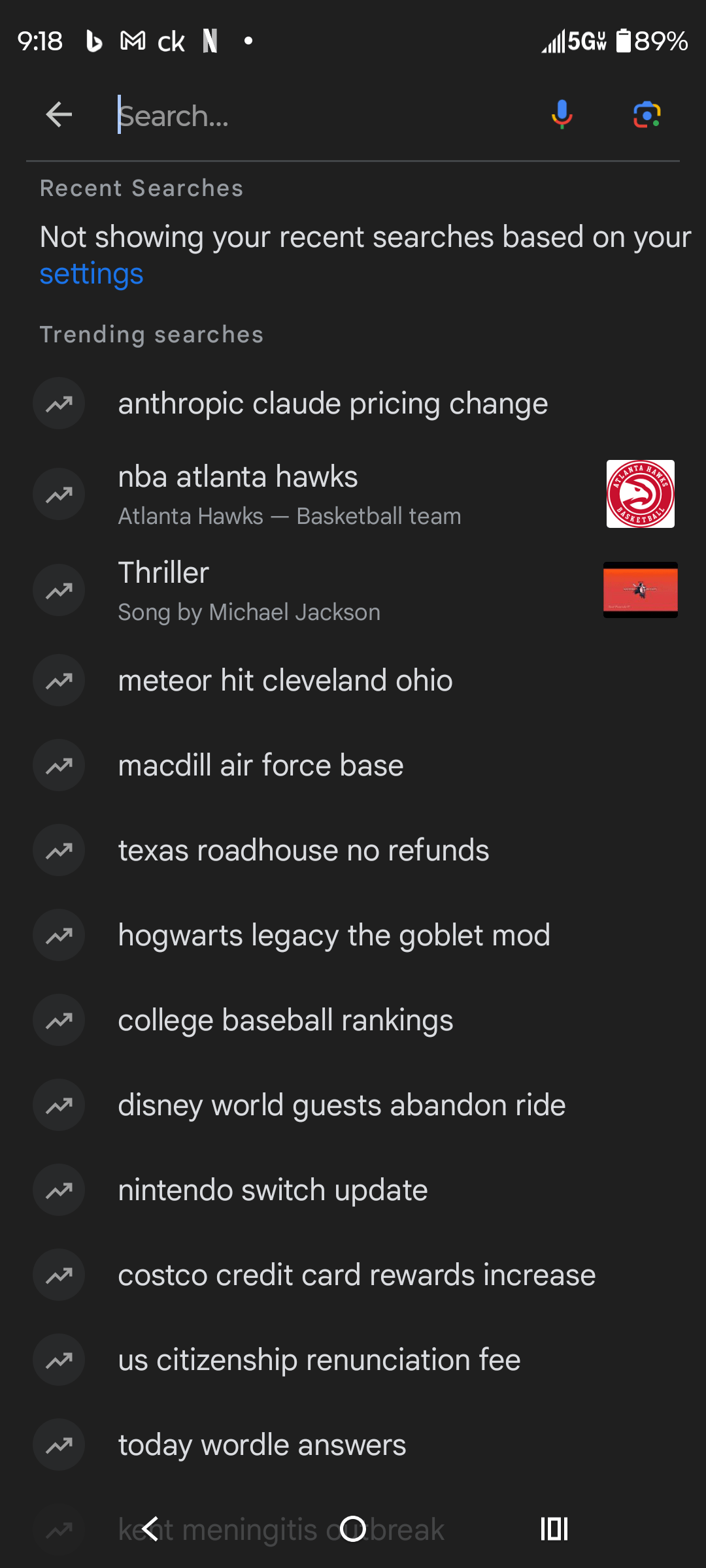Select texas roadhouse no refunds
Screen dimensions: 706x1568
click(x=303, y=851)
